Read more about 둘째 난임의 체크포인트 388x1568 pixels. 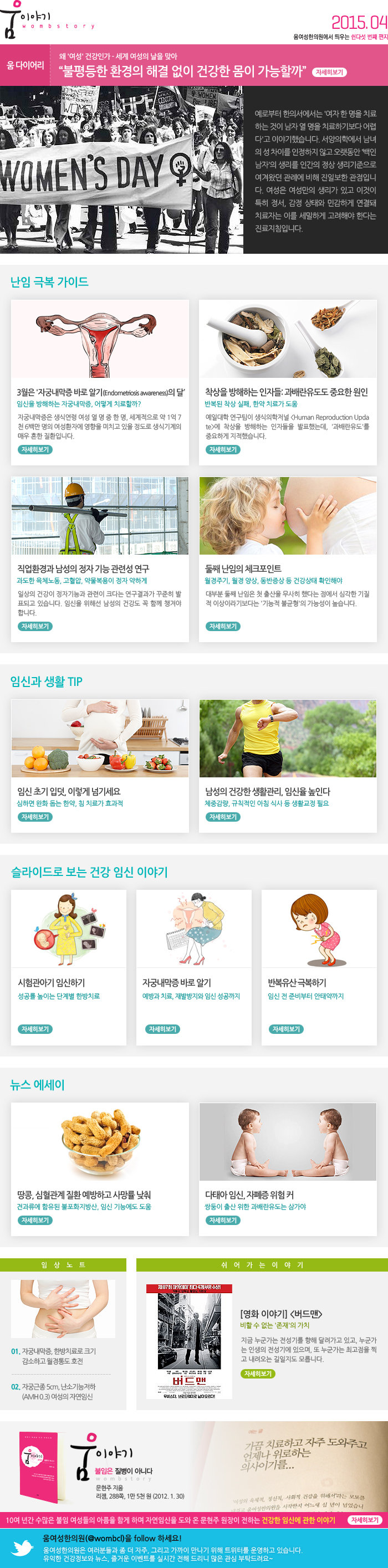click(x=222, y=626)
